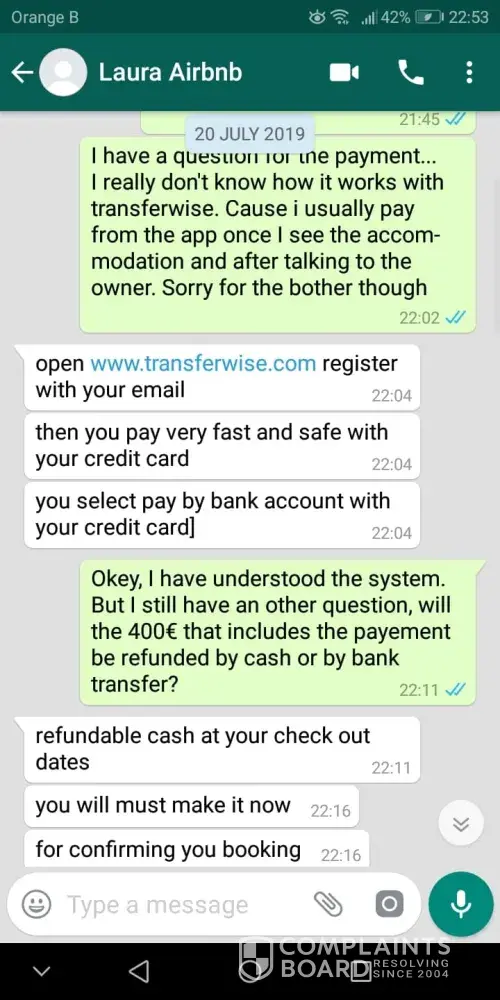Open the emoji picker

click(x=37, y=904)
